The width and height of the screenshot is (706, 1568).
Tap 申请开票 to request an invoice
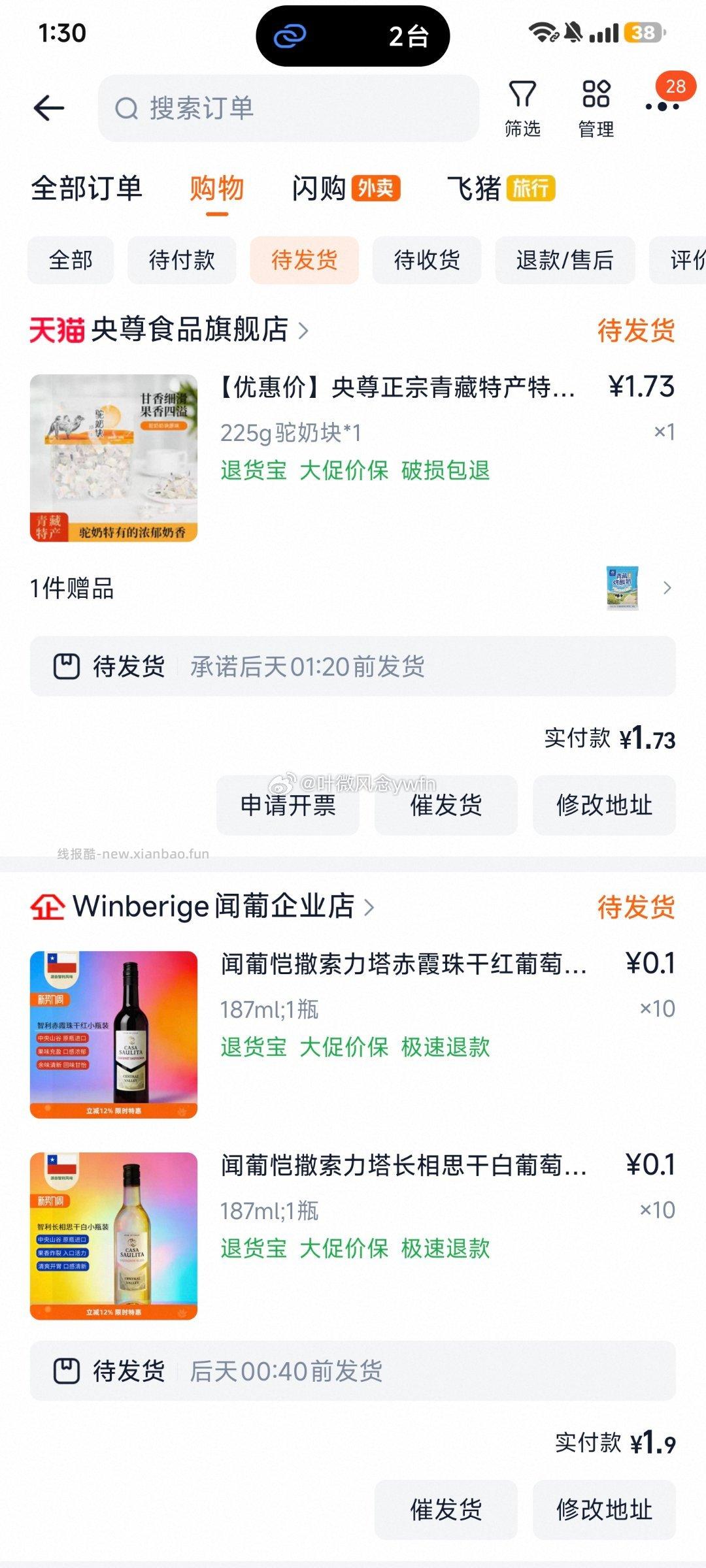(288, 806)
